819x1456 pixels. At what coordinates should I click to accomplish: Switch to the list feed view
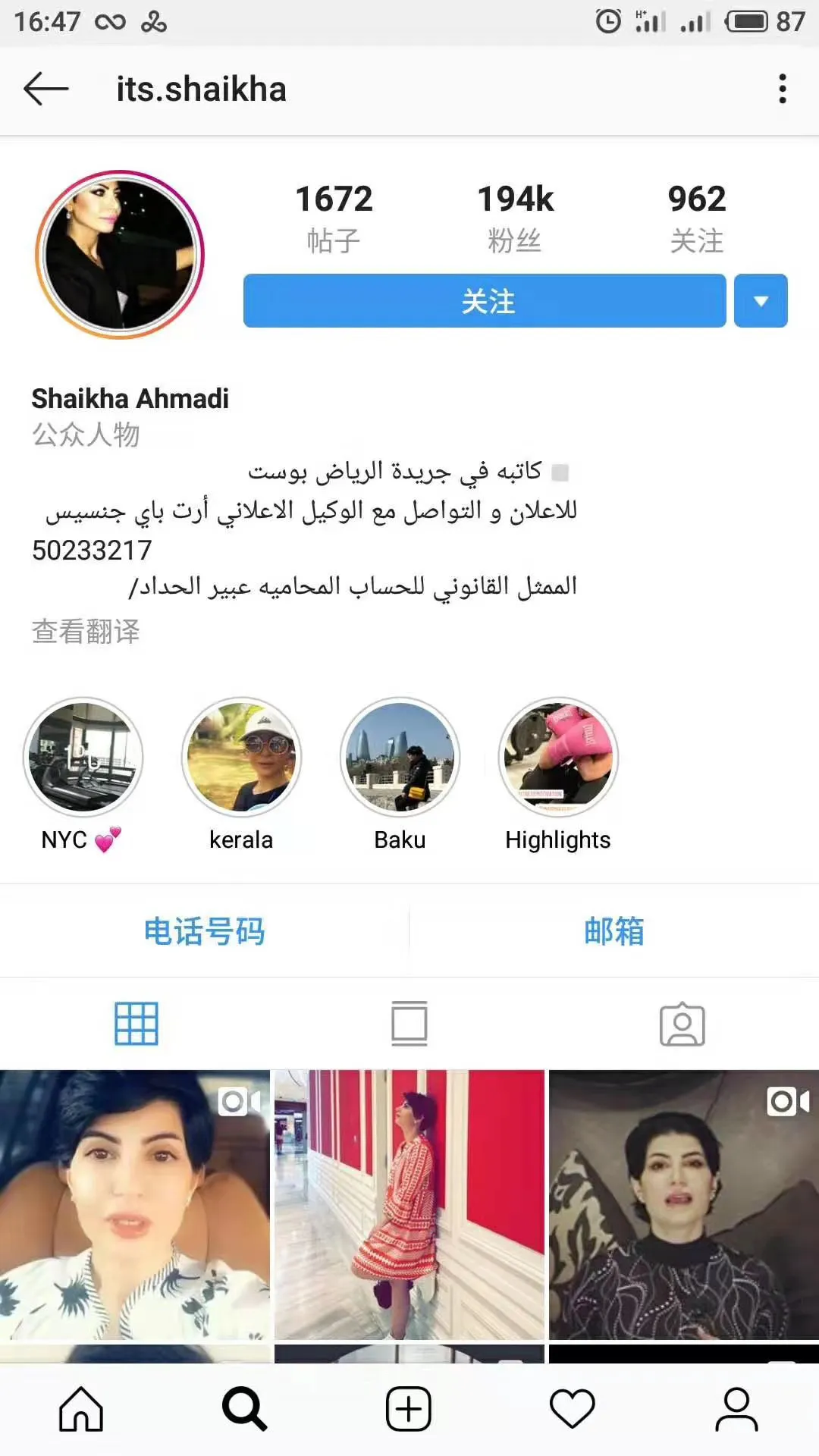click(x=409, y=1024)
